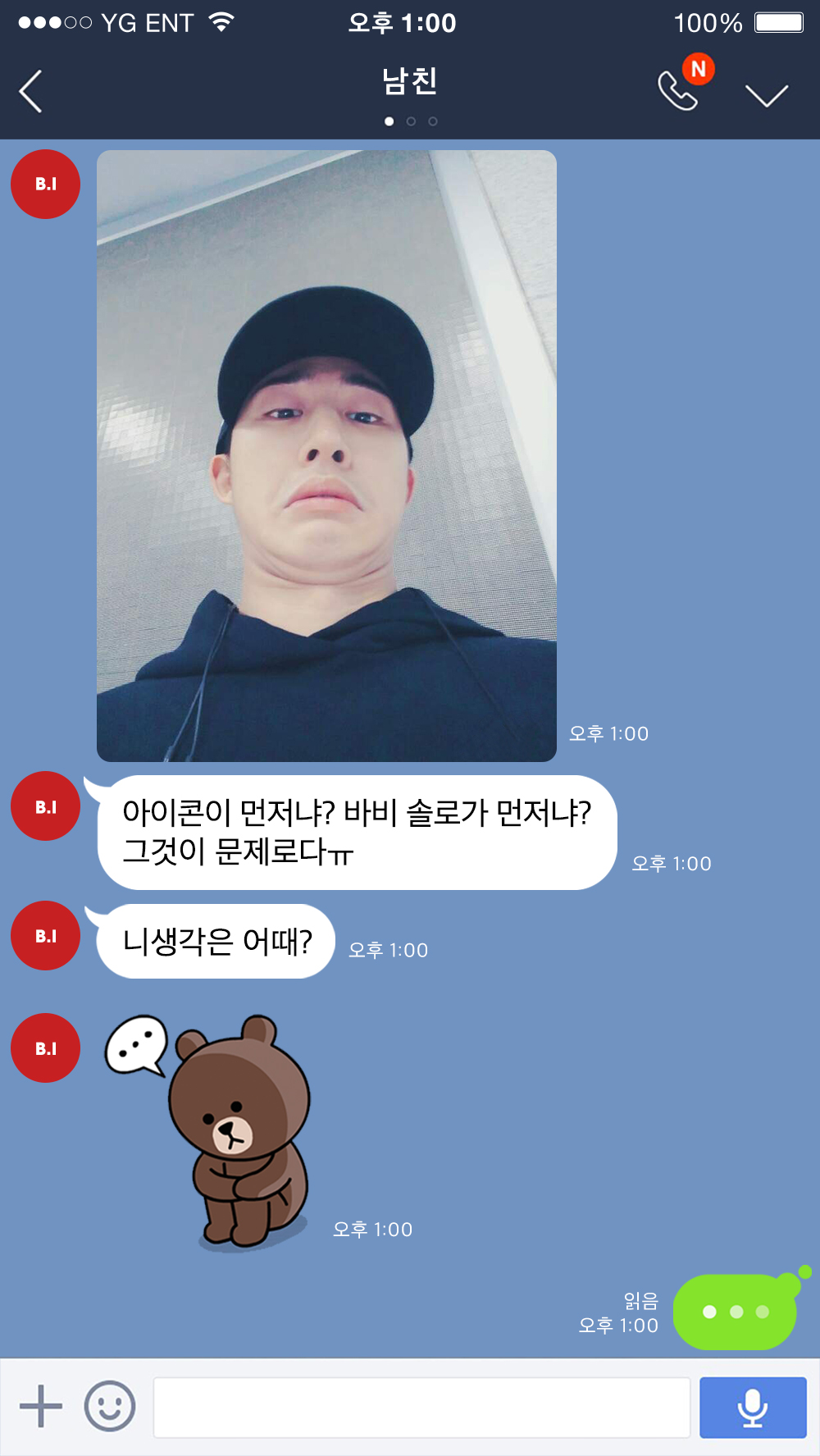Go back from the 남친 chat
Image resolution: width=820 pixels, height=1456 pixels.
coord(31,92)
